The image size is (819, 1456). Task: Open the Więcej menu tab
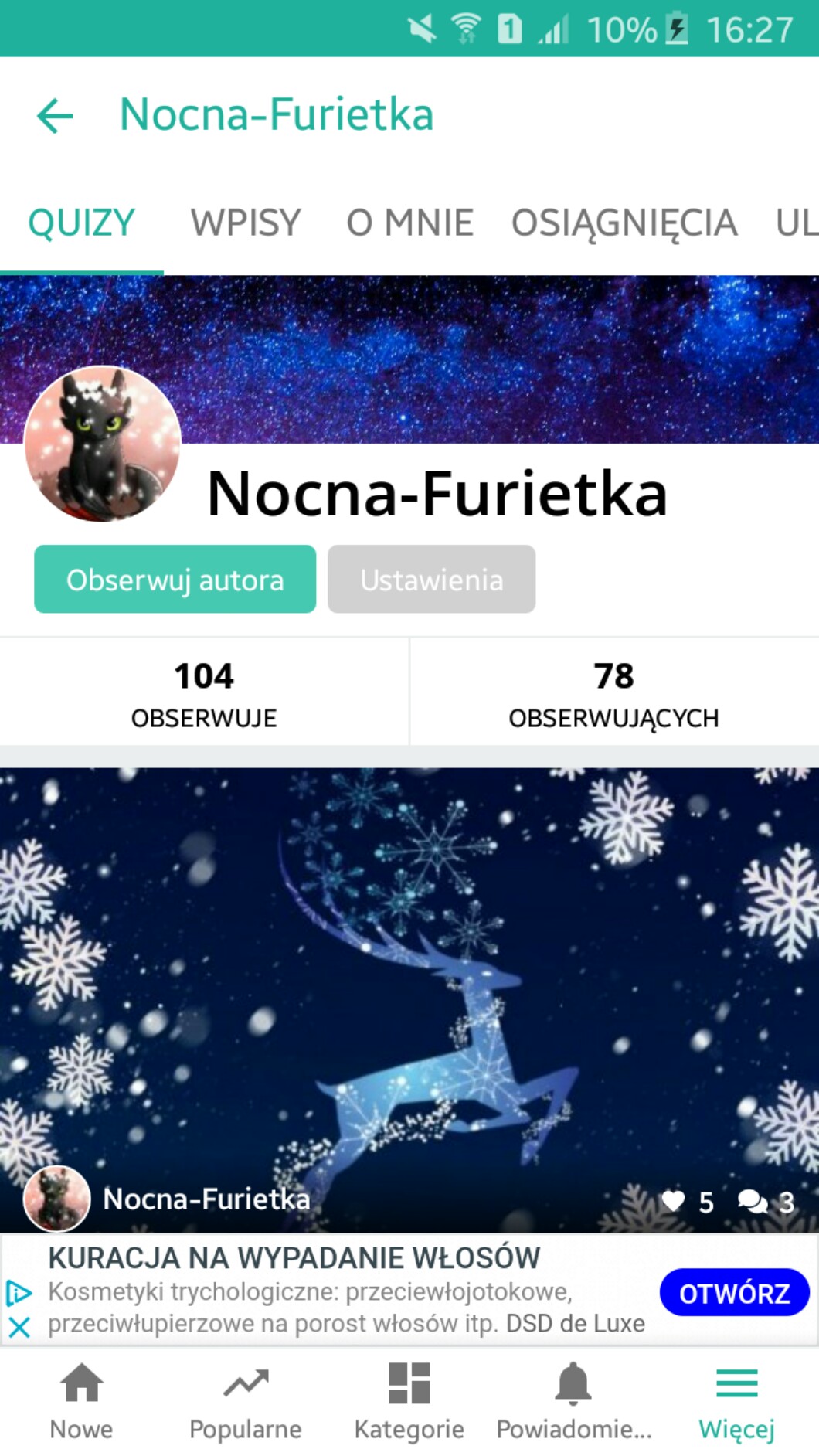coord(736,1400)
